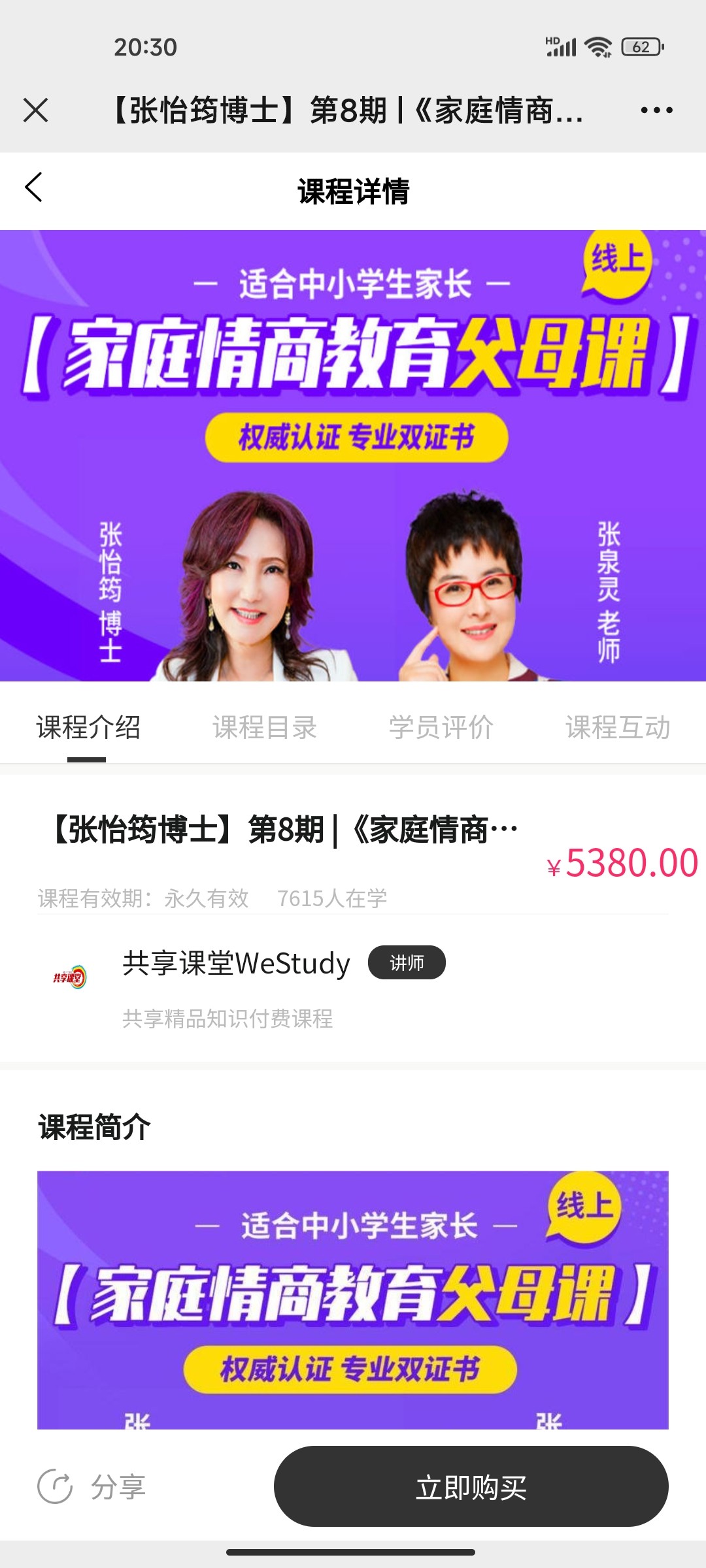Image resolution: width=706 pixels, height=1568 pixels.
Task: Tap the Wi-Fi status icon
Action: point(597,46)
